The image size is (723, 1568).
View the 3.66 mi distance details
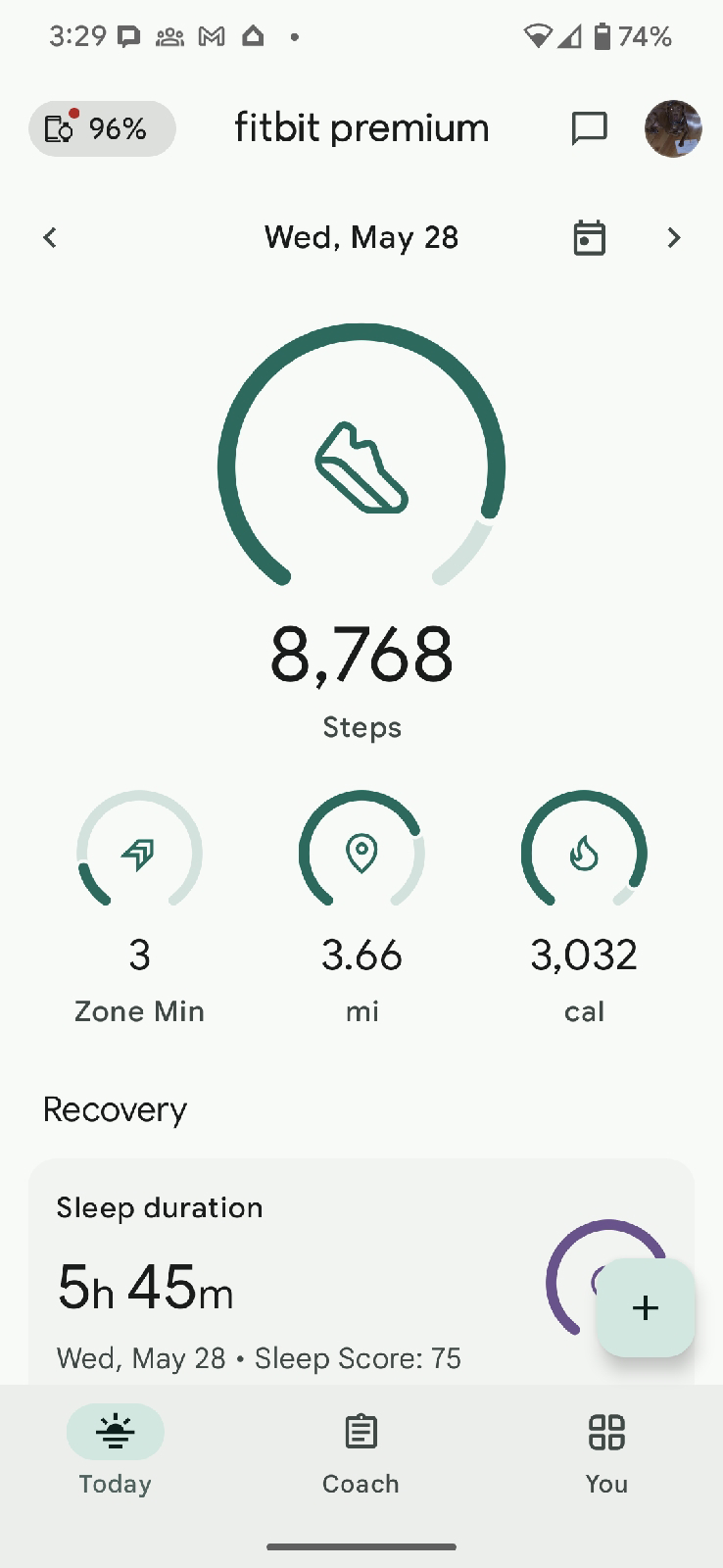click(x=361, y=906)
